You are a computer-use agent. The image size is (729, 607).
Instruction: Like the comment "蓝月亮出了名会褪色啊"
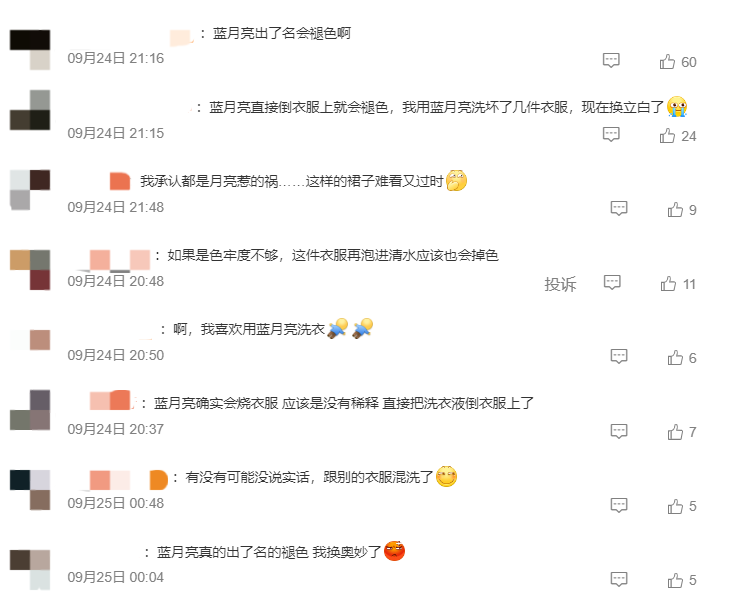click(667, 62)
